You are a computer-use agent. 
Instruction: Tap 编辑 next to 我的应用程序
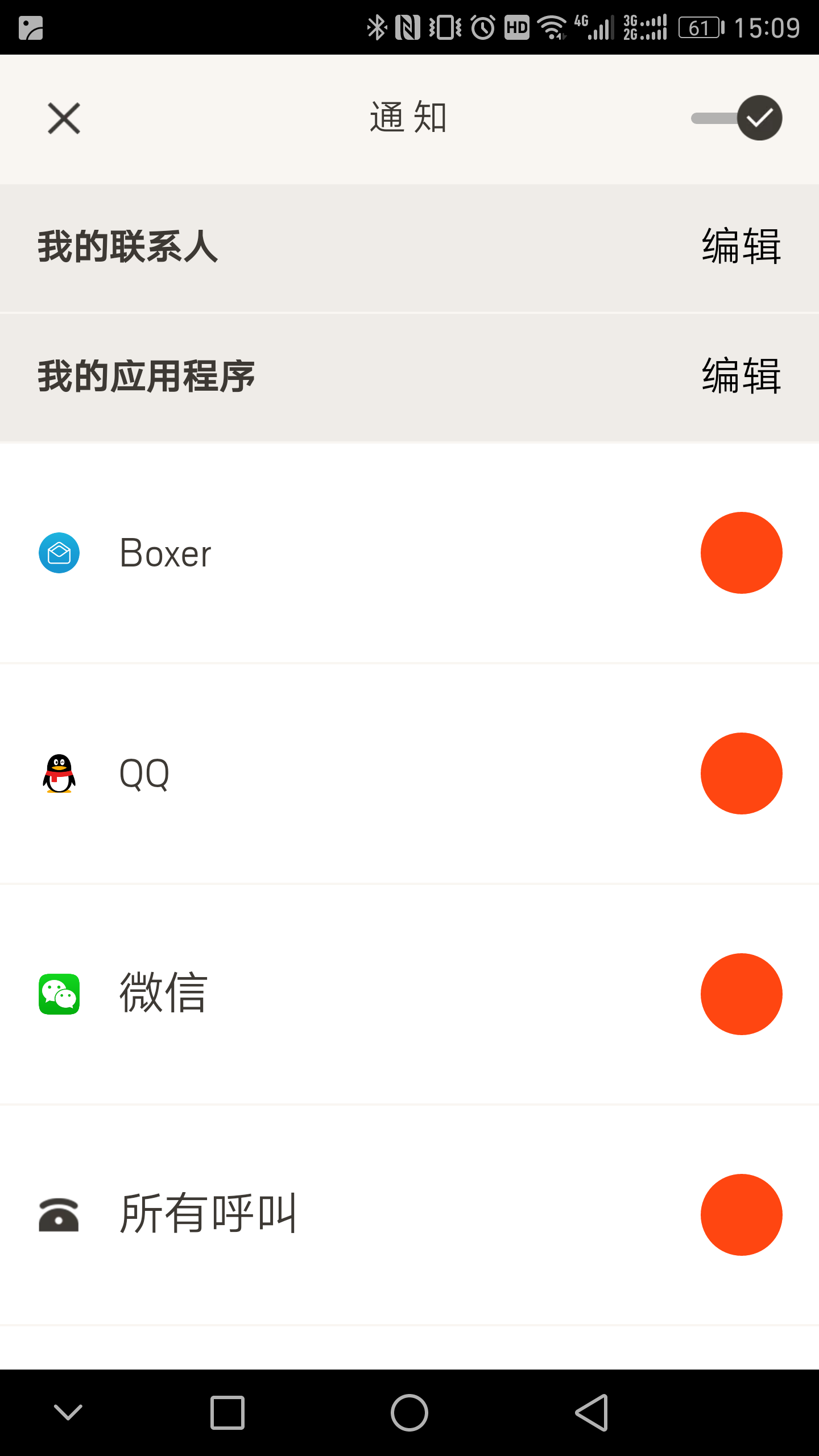click(742, 376)
